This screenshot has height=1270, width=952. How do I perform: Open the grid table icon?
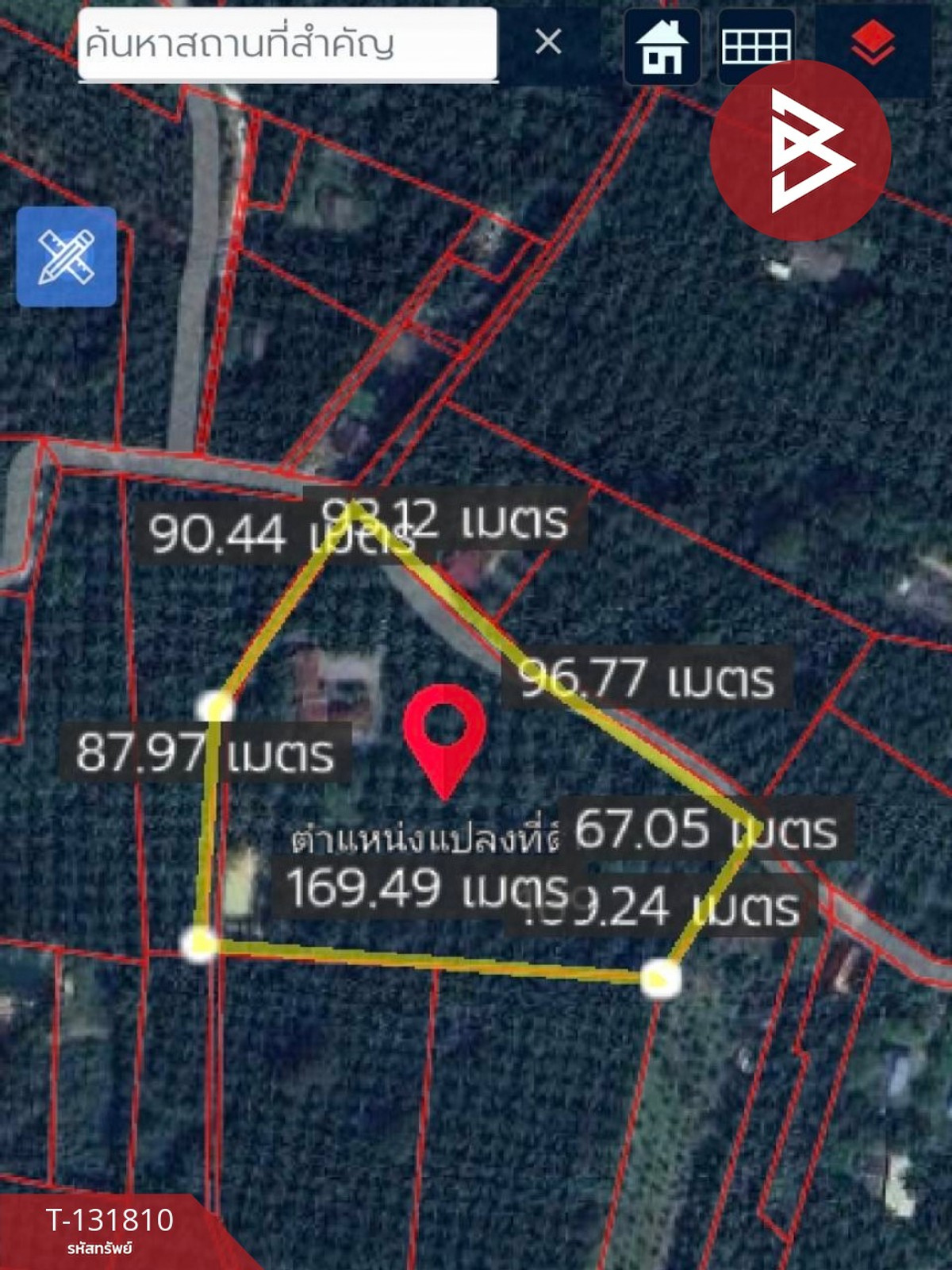[x=755, y=47]
